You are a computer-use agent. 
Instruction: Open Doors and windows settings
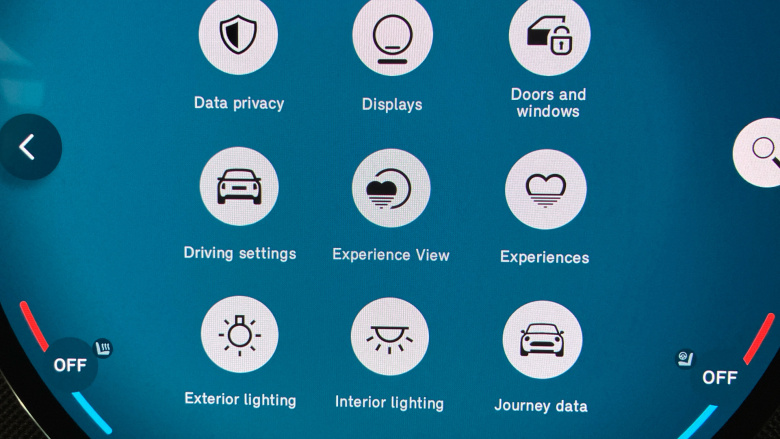pyautogui.click(x=549, y=38)
